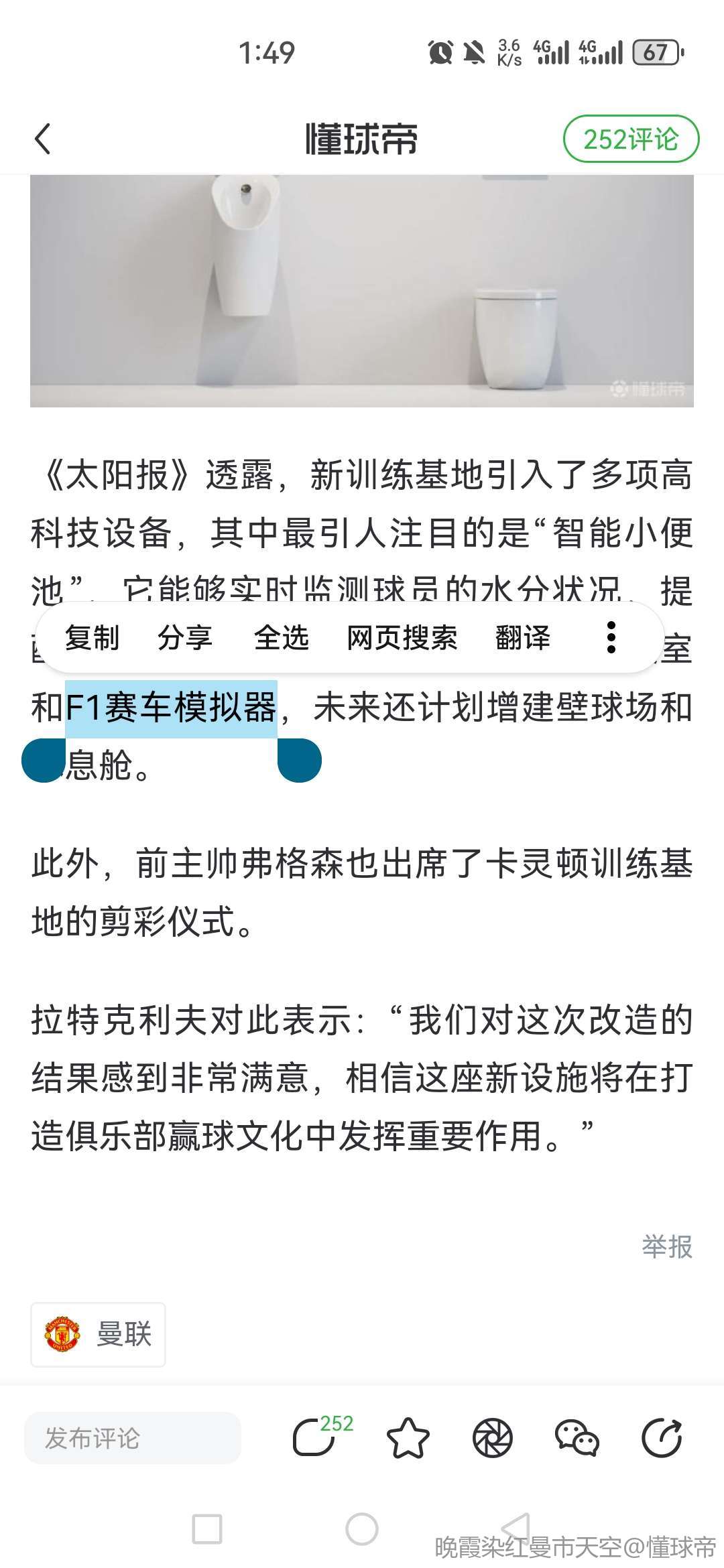
Task: Share to Moments via the shutter icon
Action: 493,1438
